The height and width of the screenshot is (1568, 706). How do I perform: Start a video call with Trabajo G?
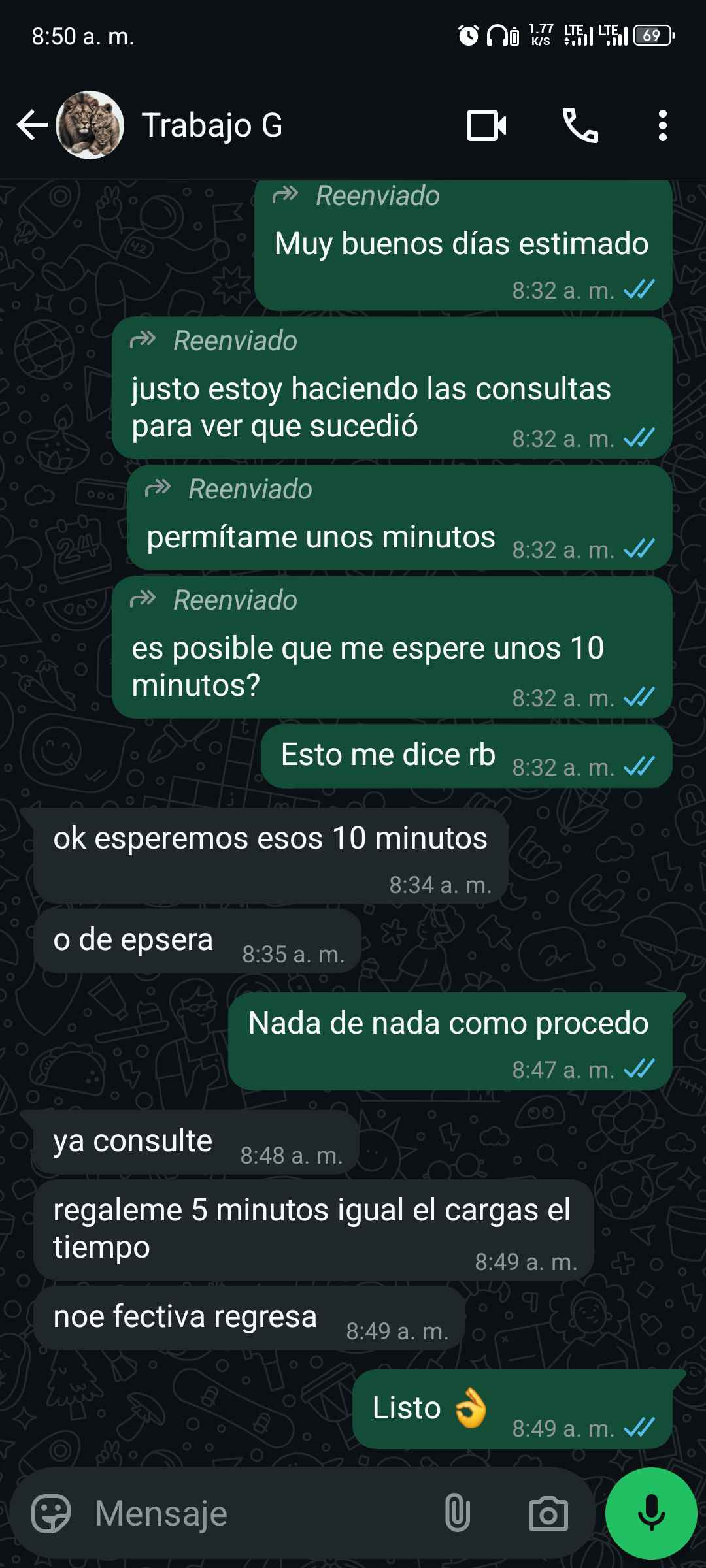coord(486,125)
